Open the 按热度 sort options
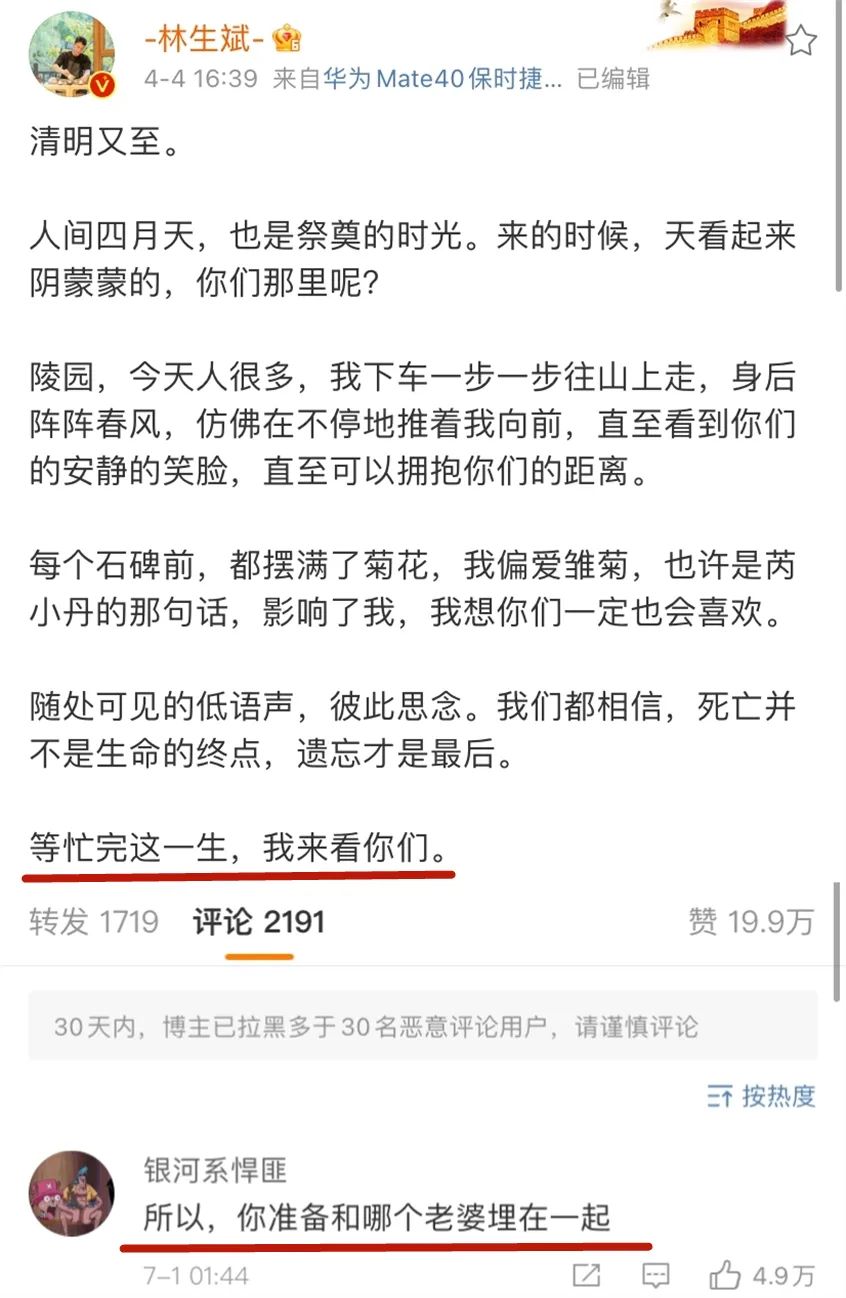 click(761, 1095)
